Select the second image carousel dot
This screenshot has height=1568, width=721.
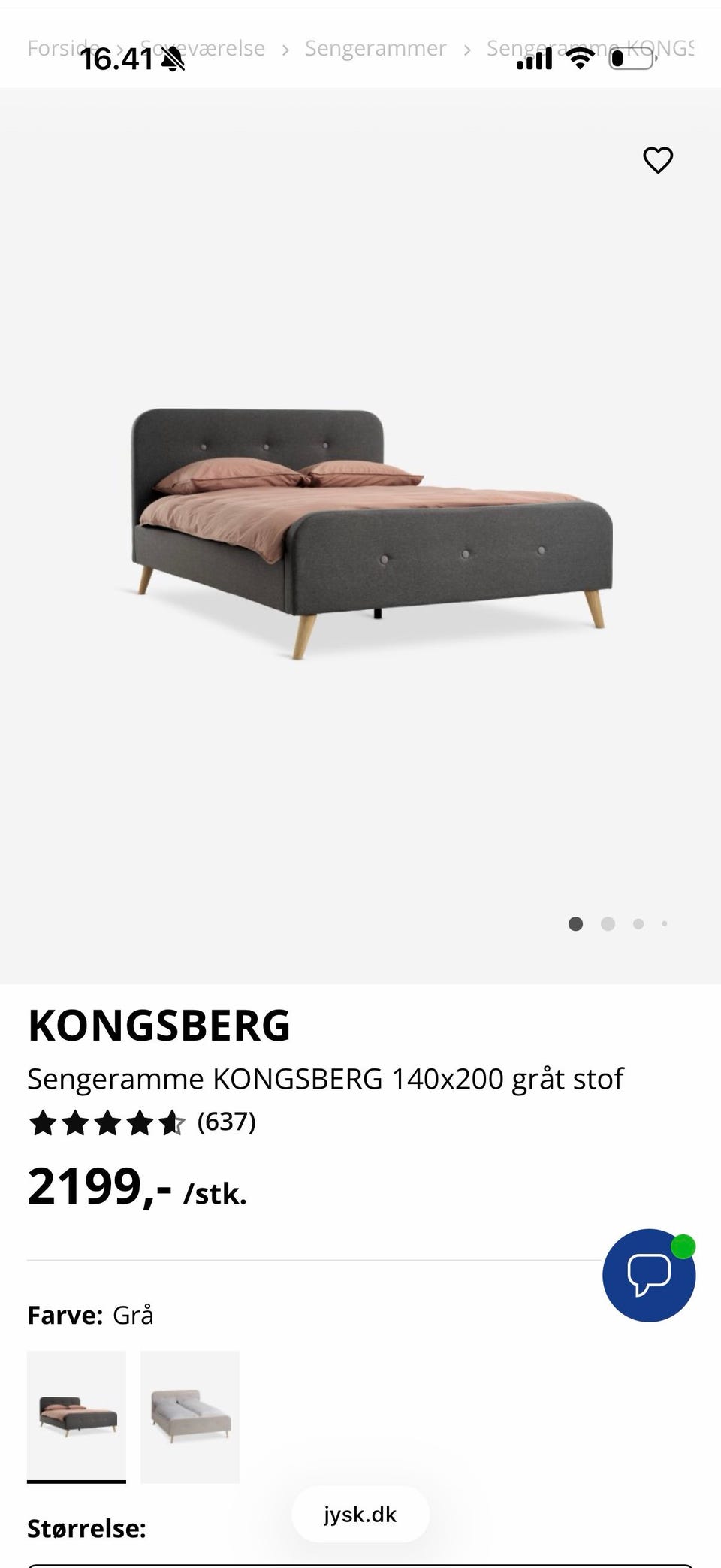(608, 923)
